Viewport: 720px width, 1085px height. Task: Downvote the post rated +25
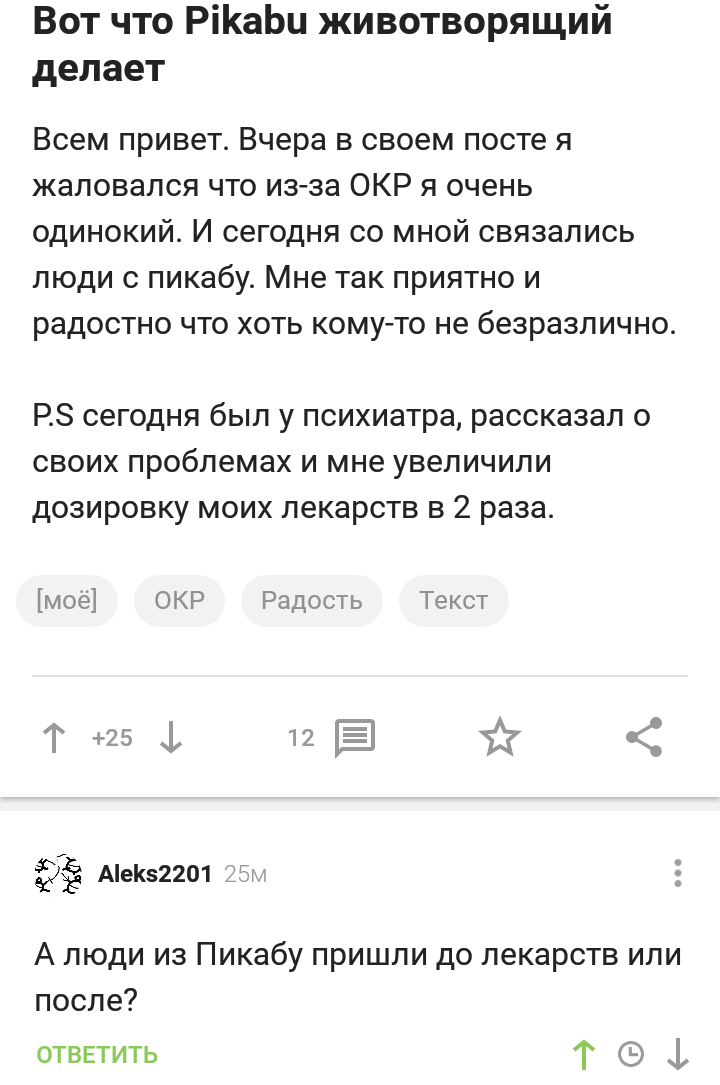(x=171, y=738)
